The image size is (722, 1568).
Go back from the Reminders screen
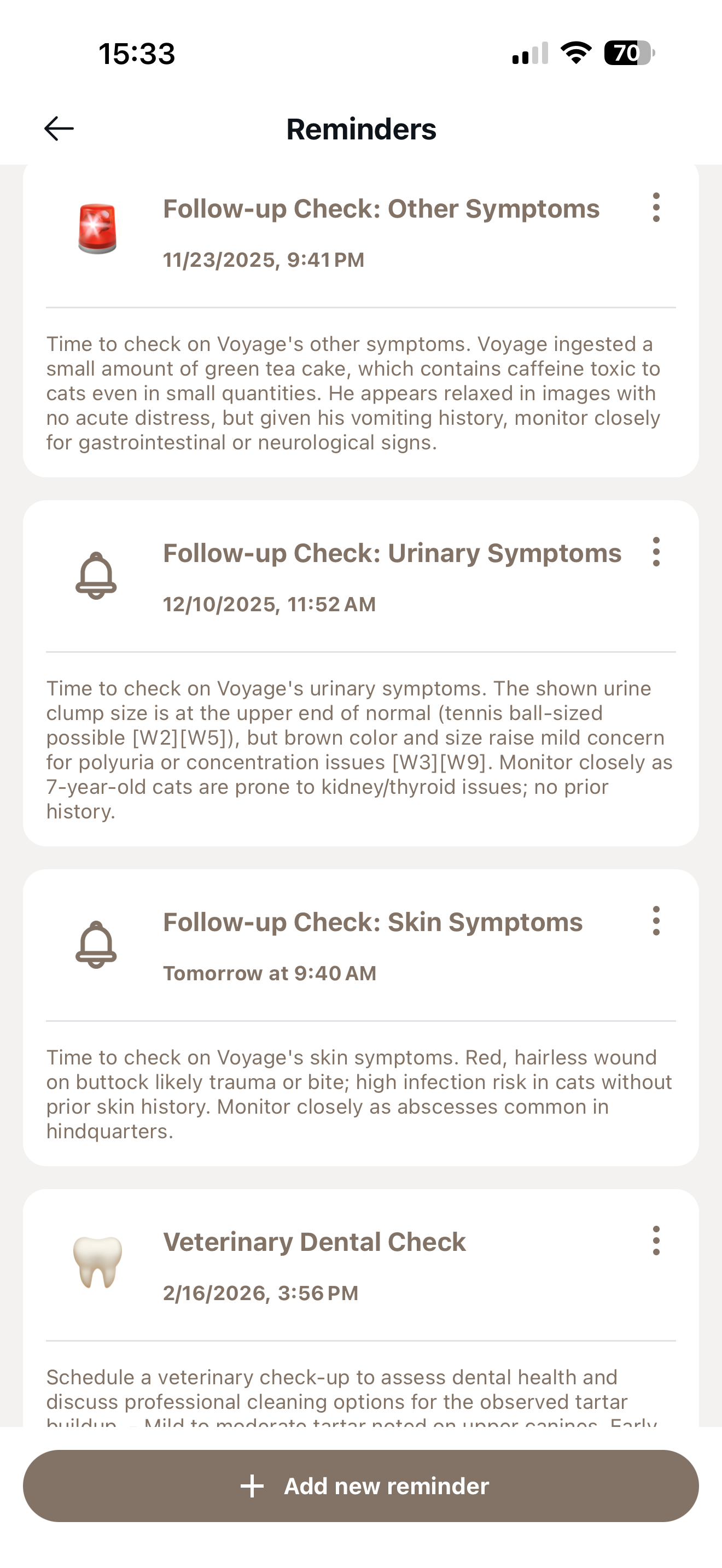point(59,128)
